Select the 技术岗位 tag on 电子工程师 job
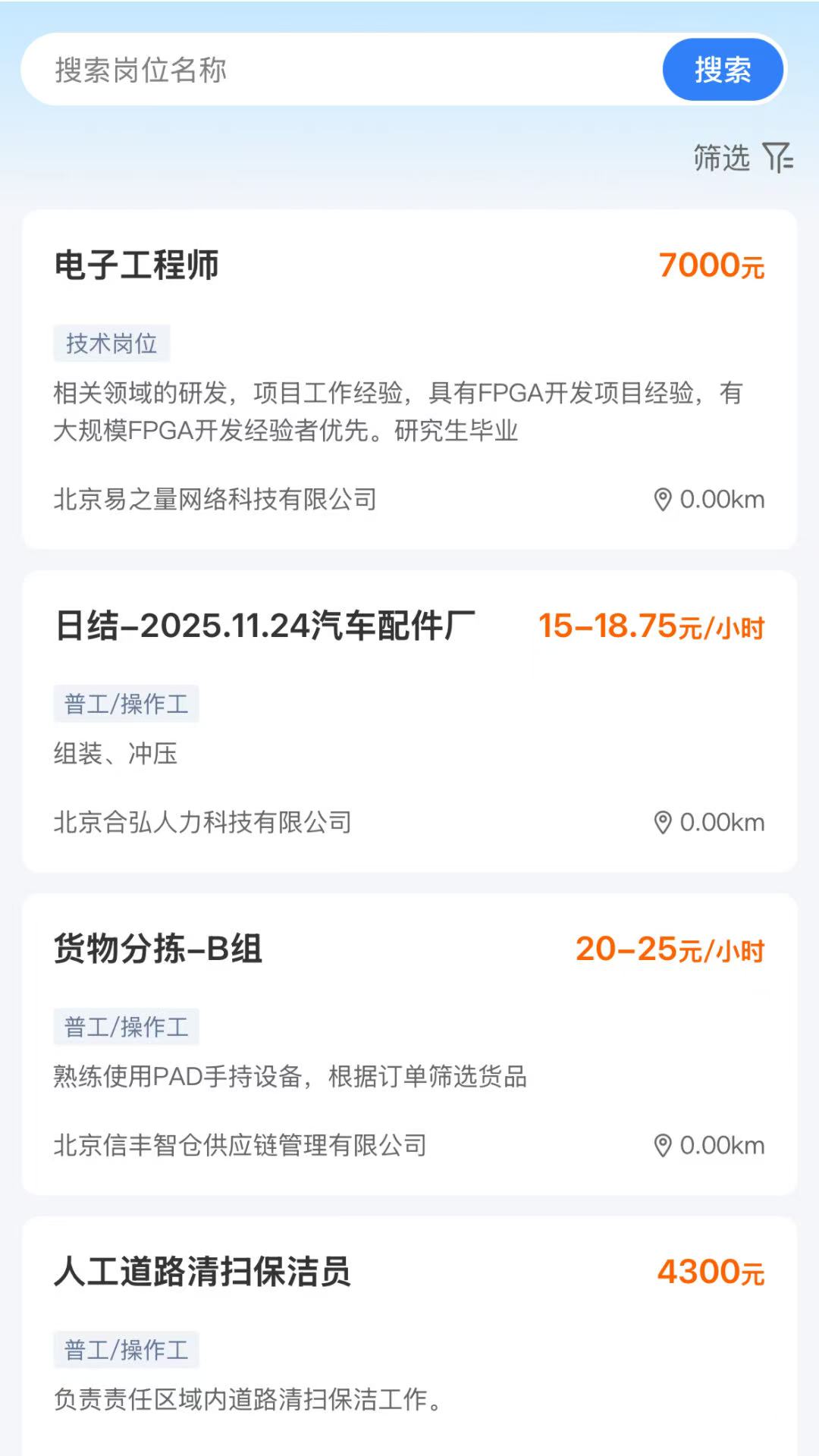This screenshot has width=819, height=1456. [x=112, y=344]
